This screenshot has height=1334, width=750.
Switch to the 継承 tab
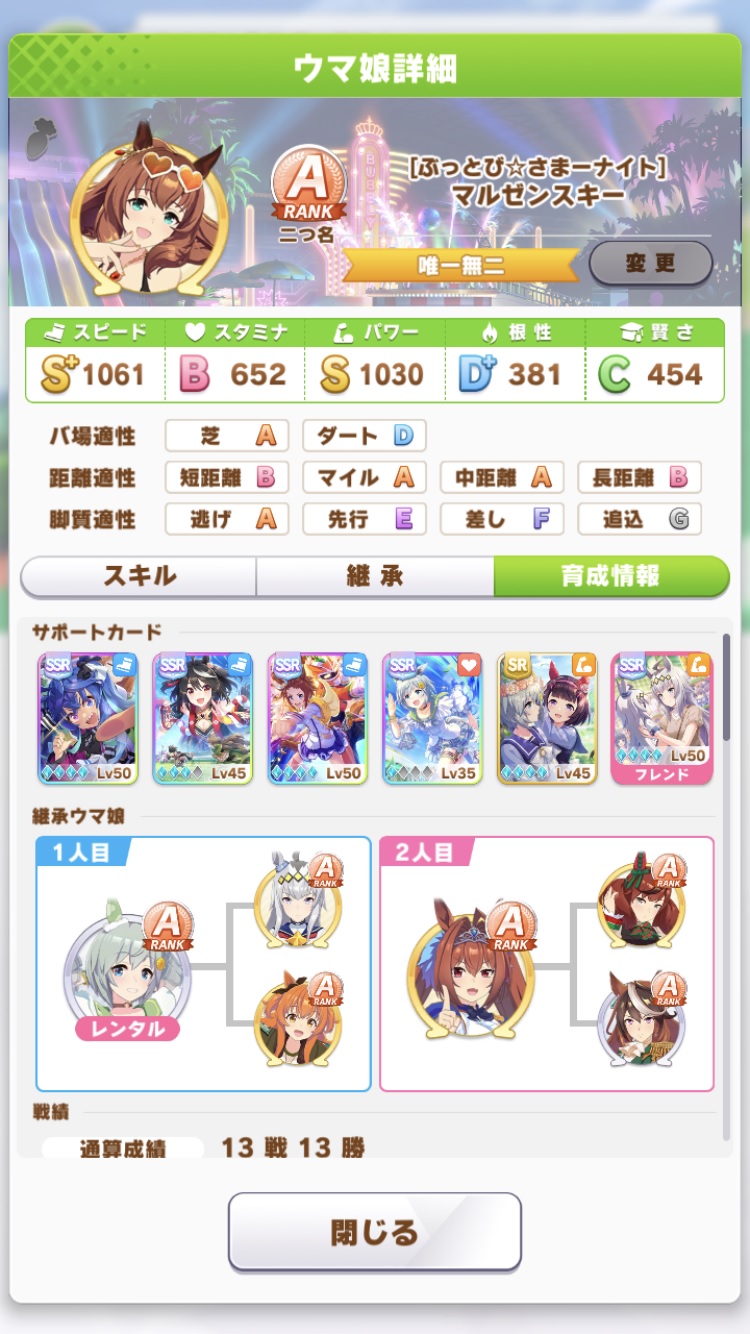point(374,576)
